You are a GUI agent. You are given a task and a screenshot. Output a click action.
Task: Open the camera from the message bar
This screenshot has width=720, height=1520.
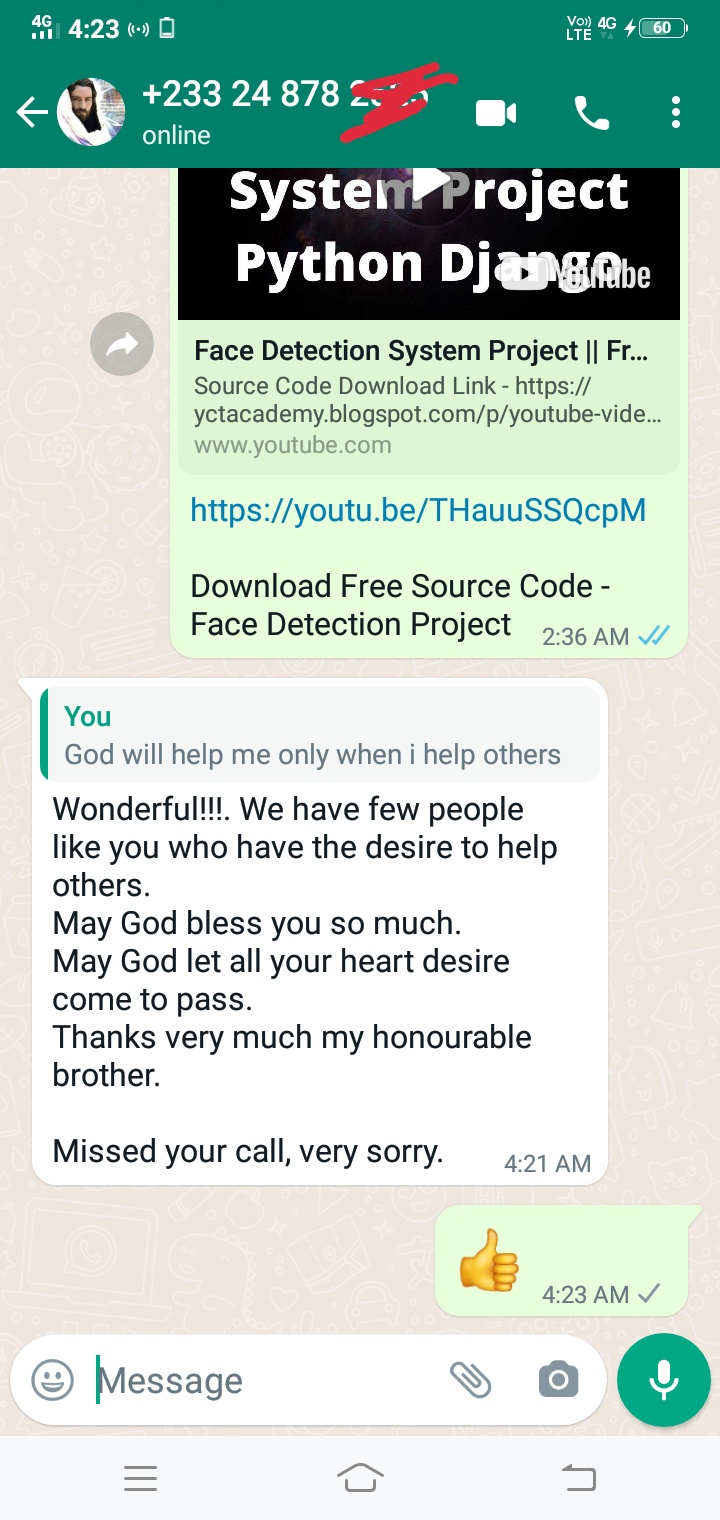coord(558,1380)
